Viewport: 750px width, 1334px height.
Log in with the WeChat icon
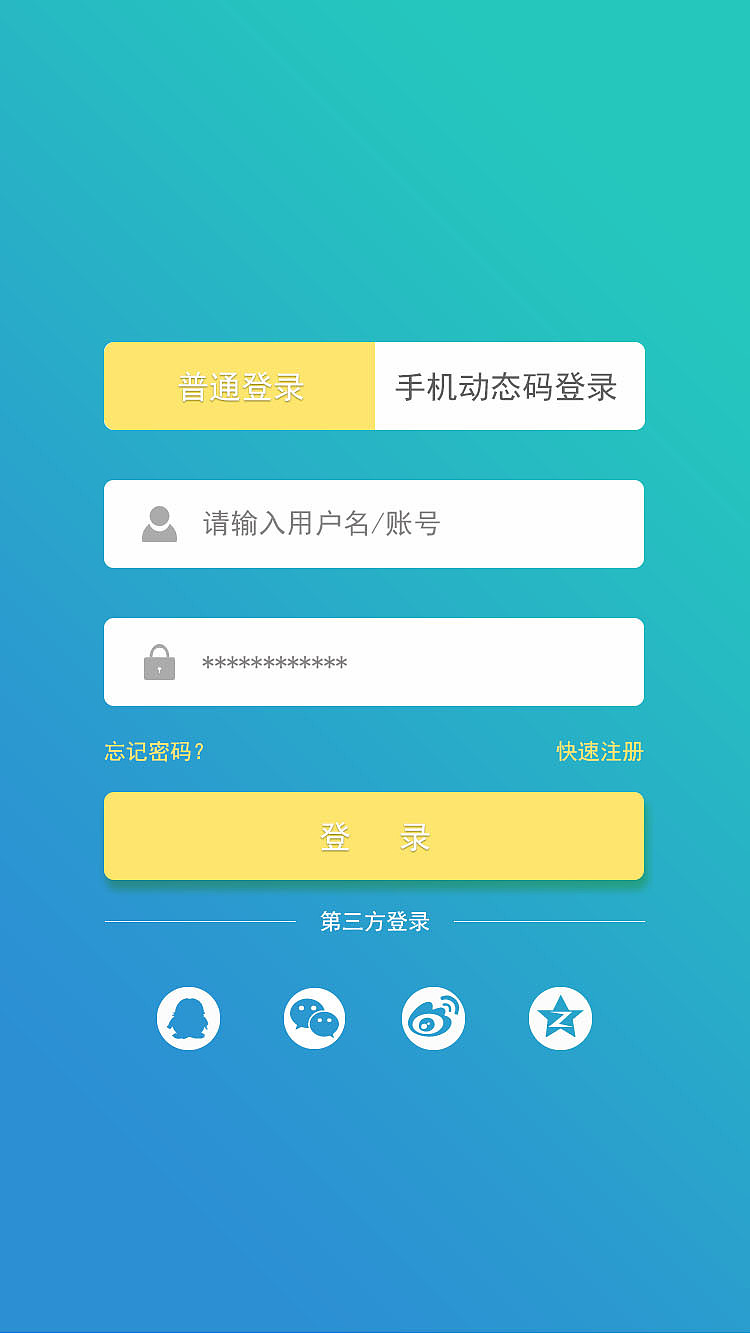click(x=315, y=1019)
